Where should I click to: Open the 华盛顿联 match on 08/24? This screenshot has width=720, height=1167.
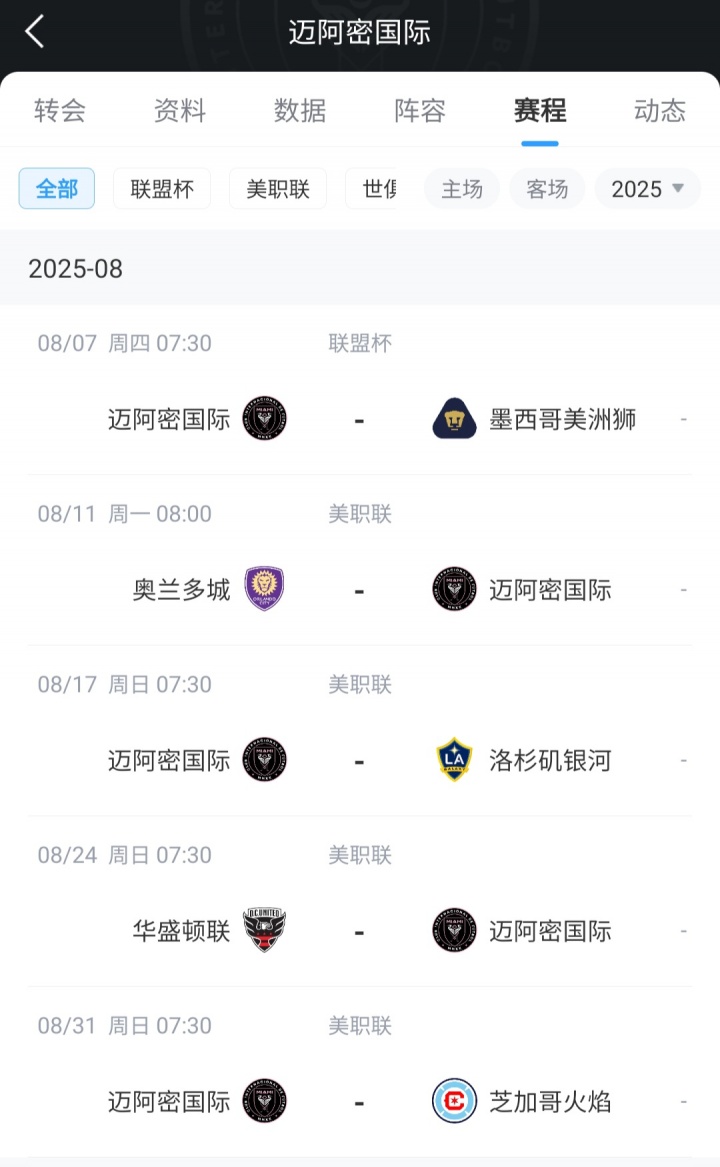[360, 931]
